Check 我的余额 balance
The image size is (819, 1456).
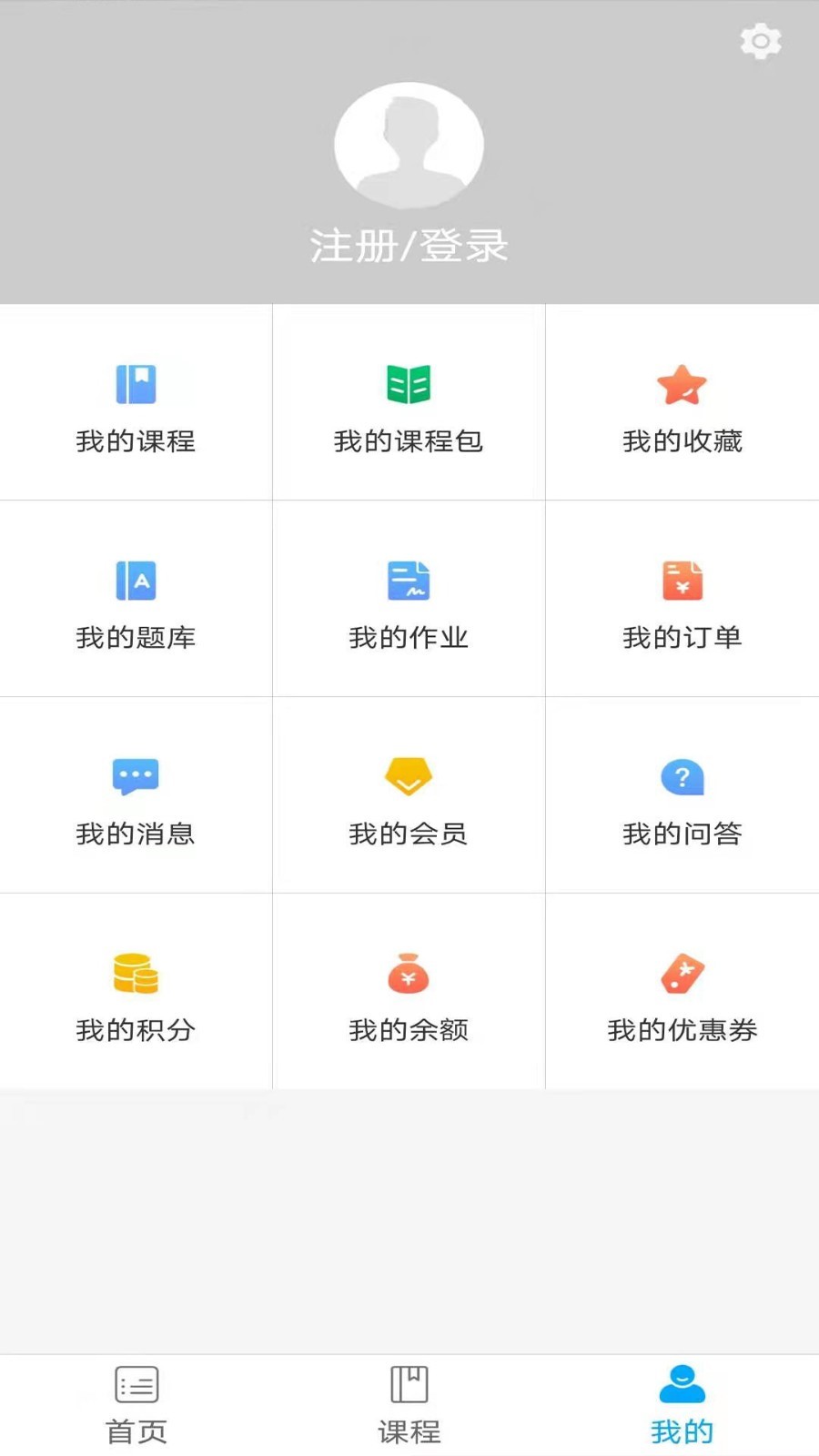[408, 995]
